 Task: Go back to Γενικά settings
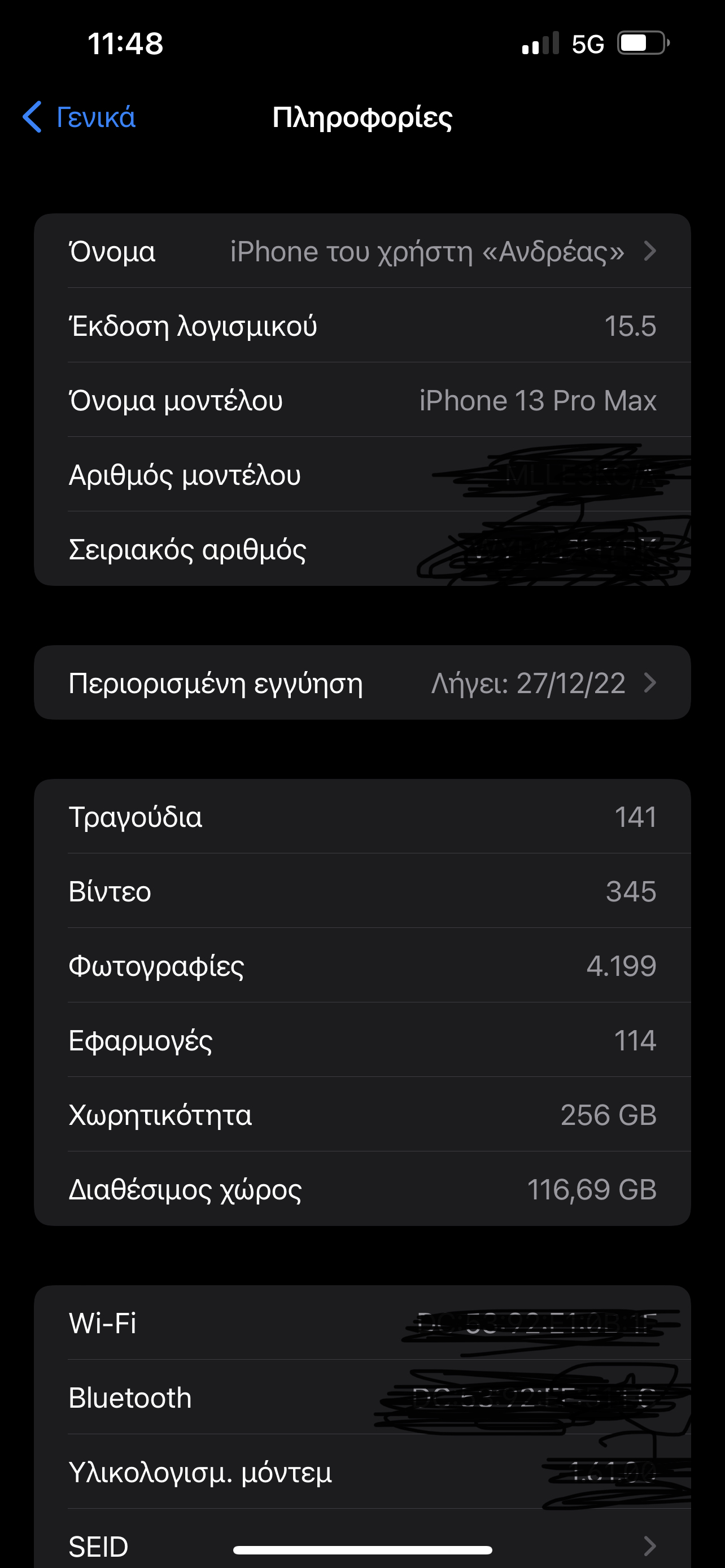tap(79, 117)
